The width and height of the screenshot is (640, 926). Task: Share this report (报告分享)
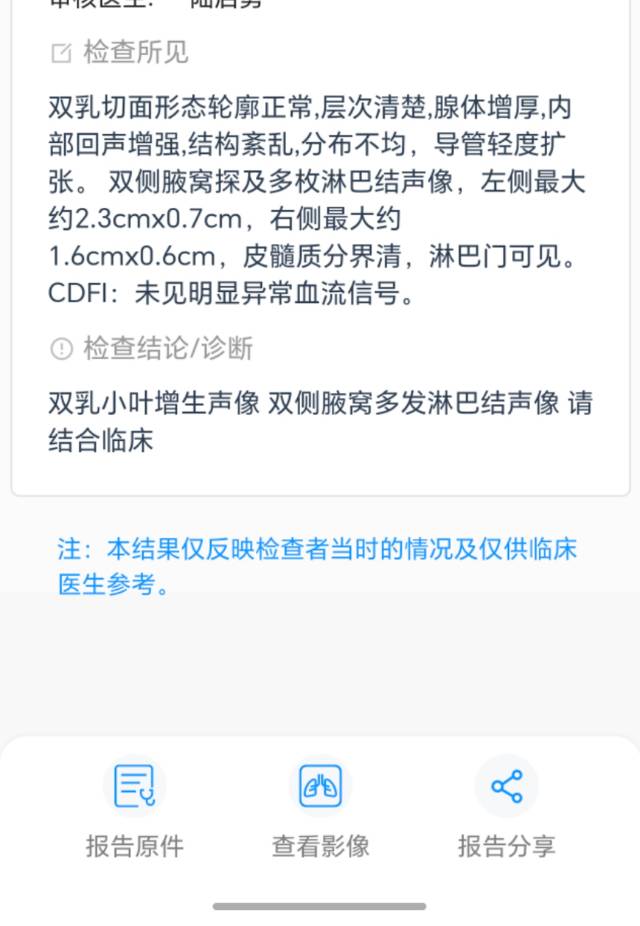pos(506,806)
